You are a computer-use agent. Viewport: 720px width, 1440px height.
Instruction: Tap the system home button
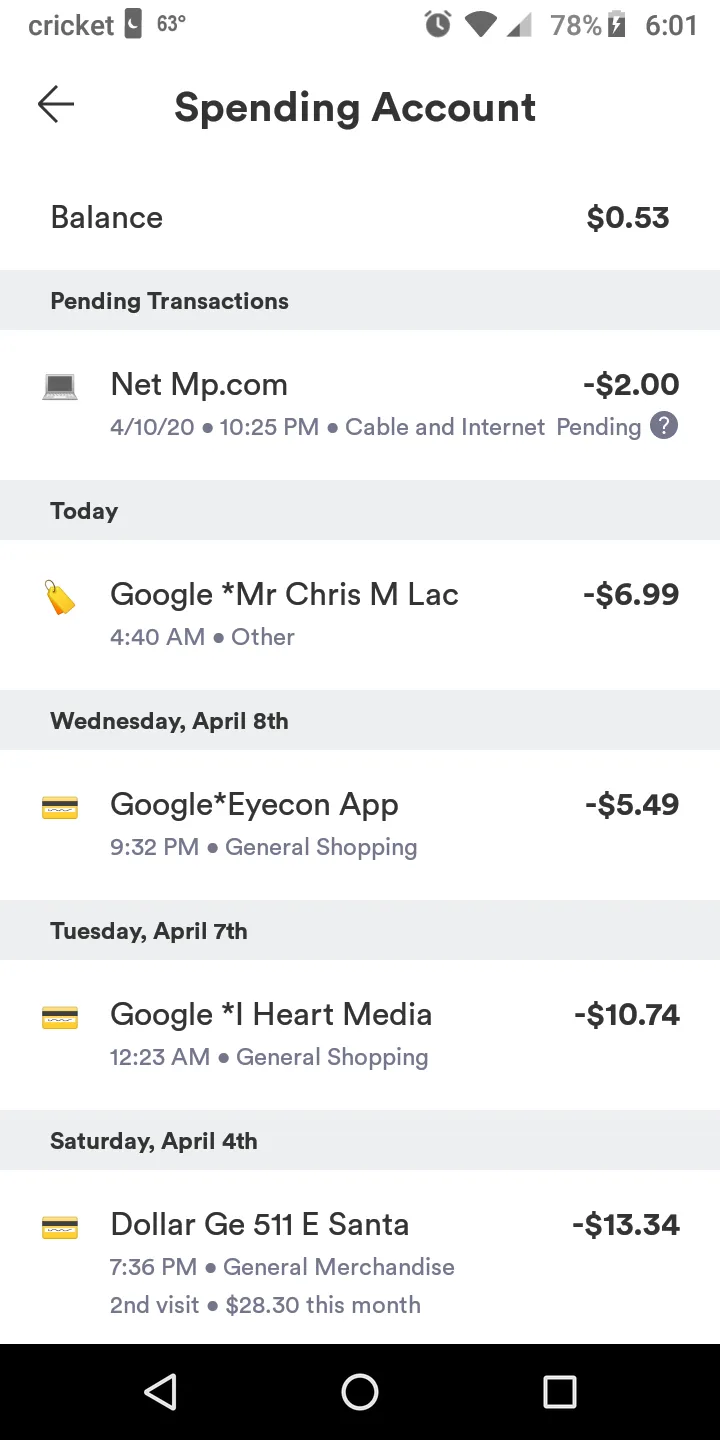360,1392
